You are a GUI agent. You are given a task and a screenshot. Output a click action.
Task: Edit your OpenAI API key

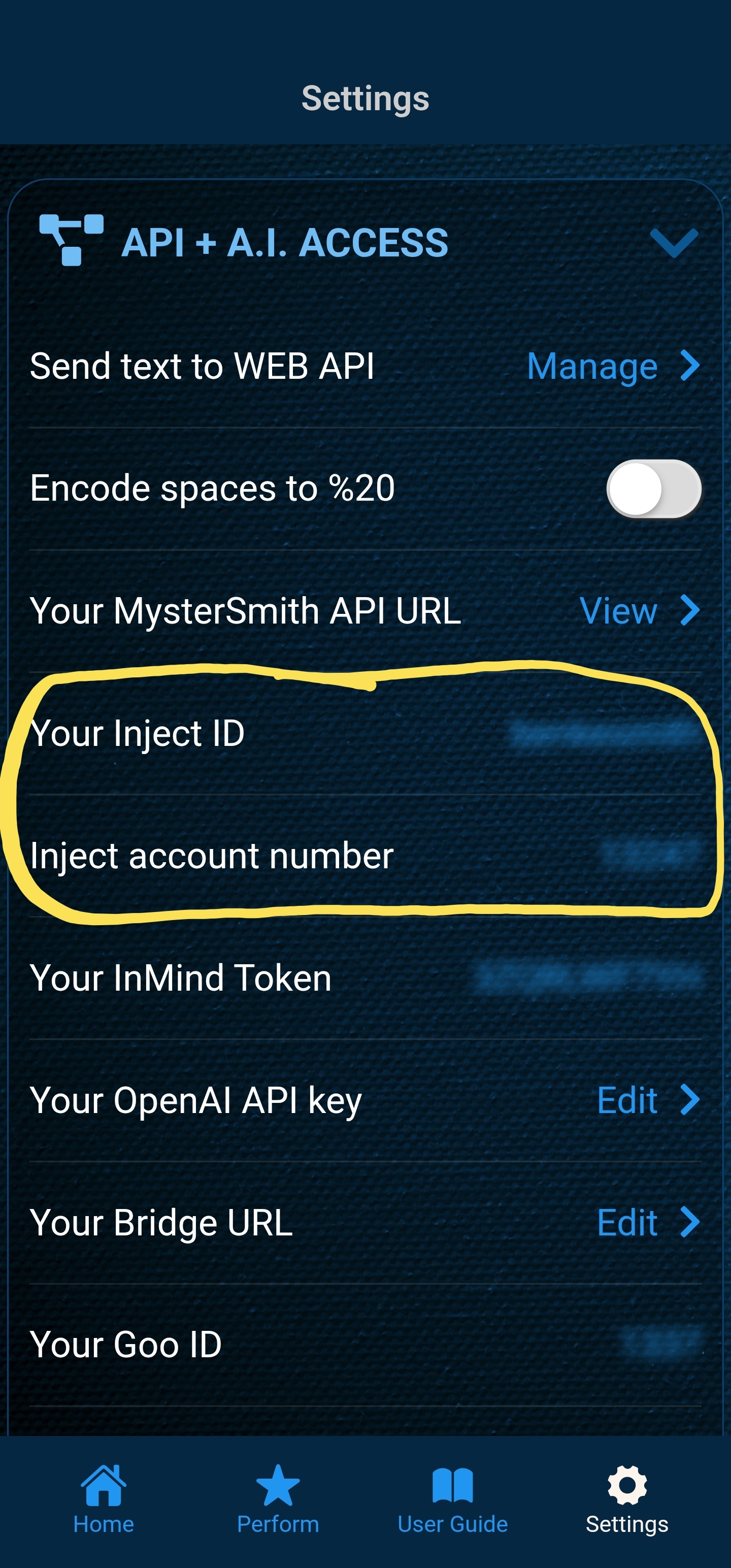tap(647, 1100)
